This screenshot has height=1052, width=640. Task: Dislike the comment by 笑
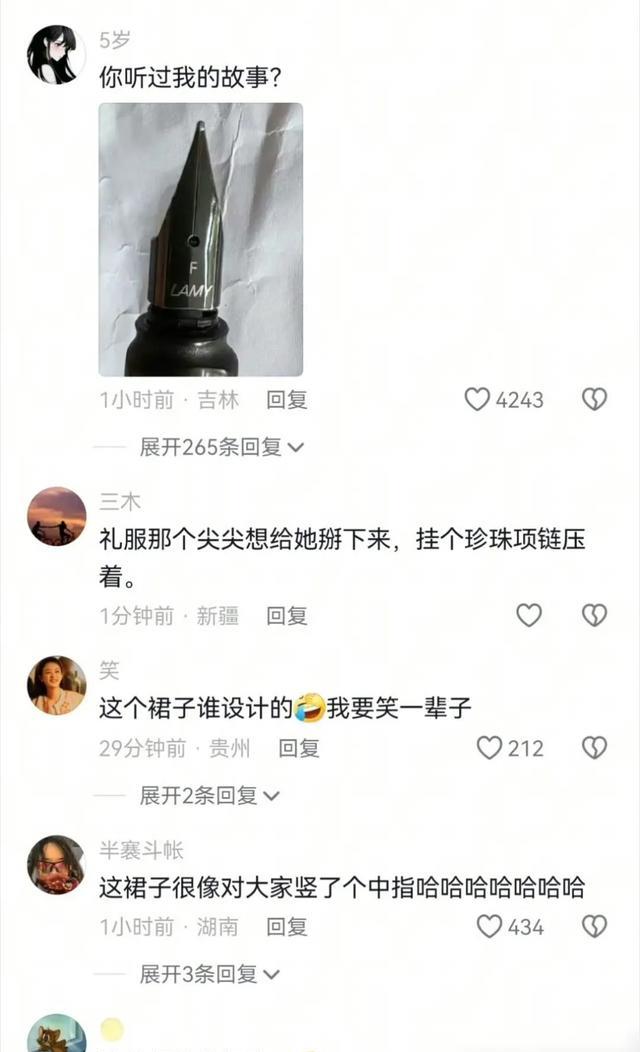tap(594, 747)
